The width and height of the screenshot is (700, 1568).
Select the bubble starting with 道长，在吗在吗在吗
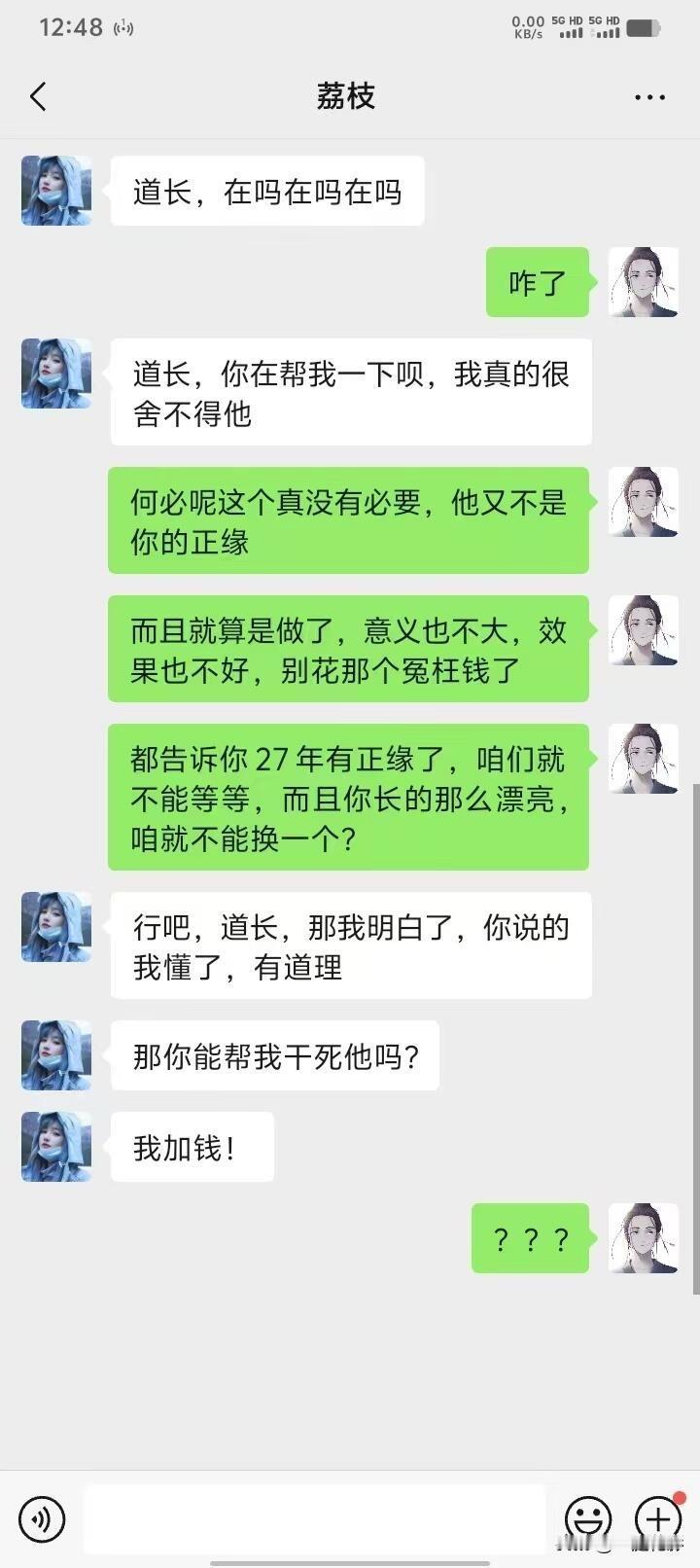[268, 191]
